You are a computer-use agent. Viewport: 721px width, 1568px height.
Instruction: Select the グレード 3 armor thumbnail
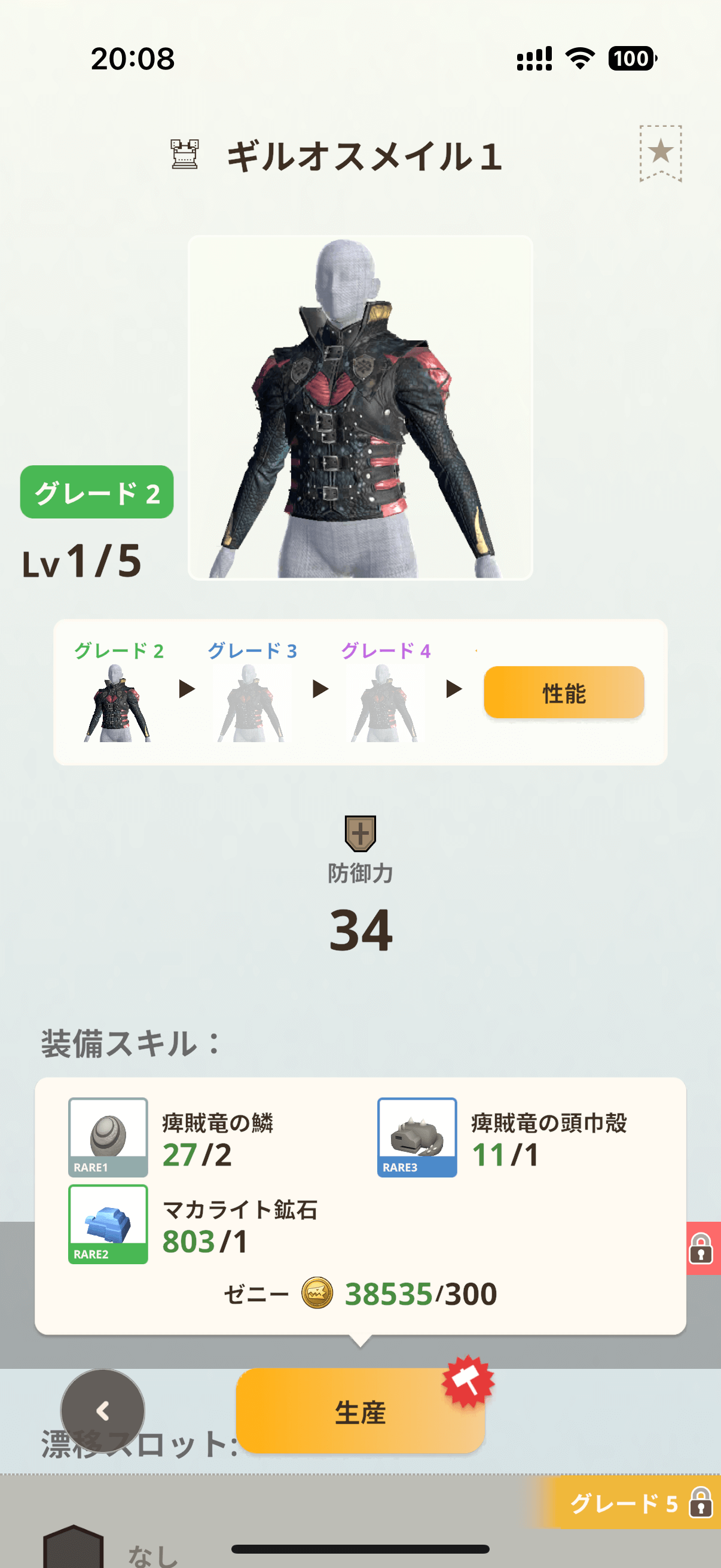click(250, 703)
